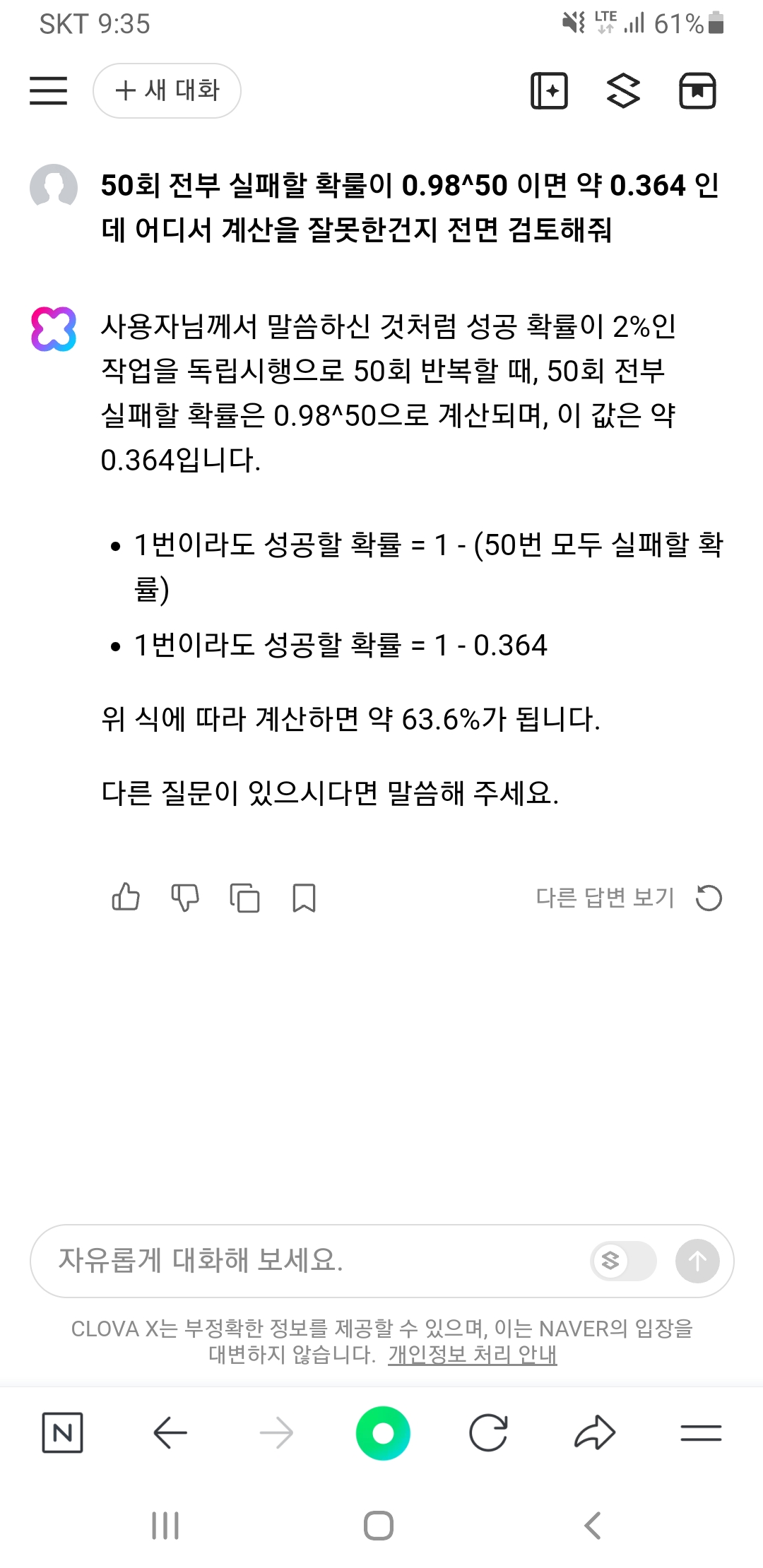Image resolution: width=763 pixels, height=1568 pixels.
Task: View another answer via 다른 답변 보기
Action: pos(628,898)
